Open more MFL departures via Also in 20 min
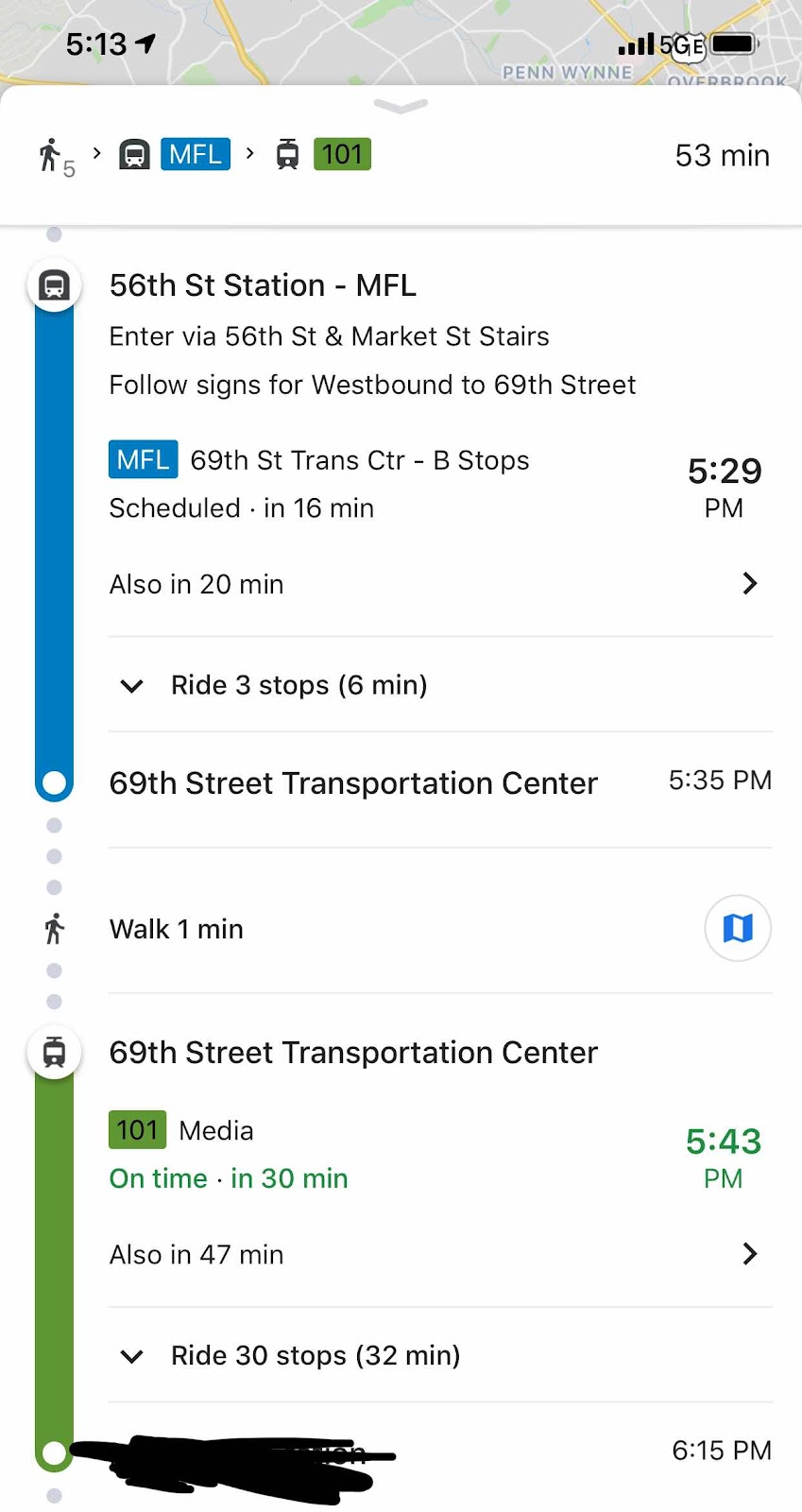 [440, 584]
